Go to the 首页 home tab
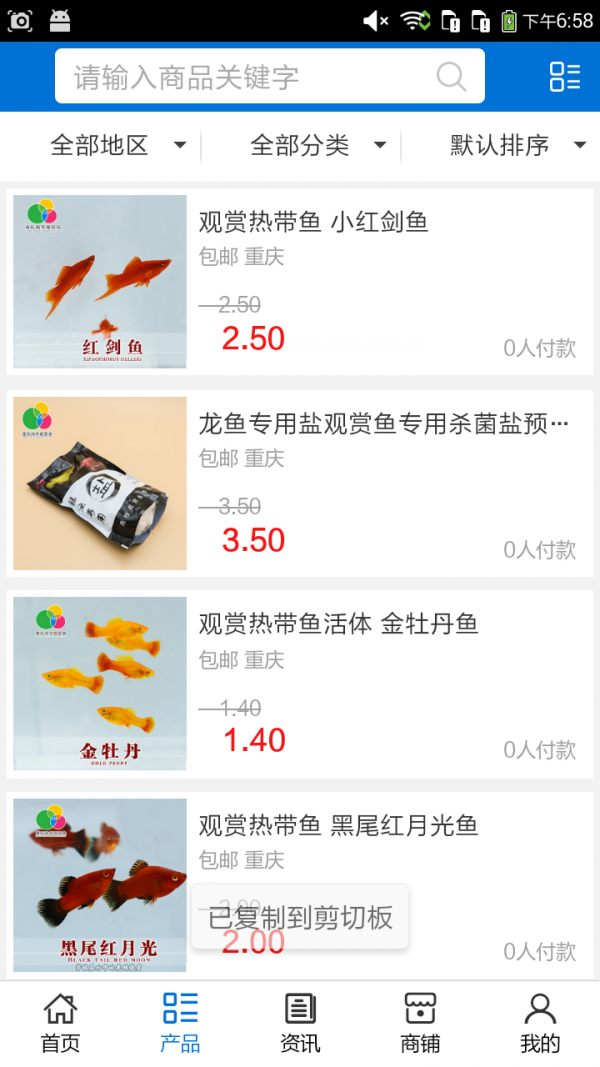This screenshot has width=600, height=1067. (60, 1023)
